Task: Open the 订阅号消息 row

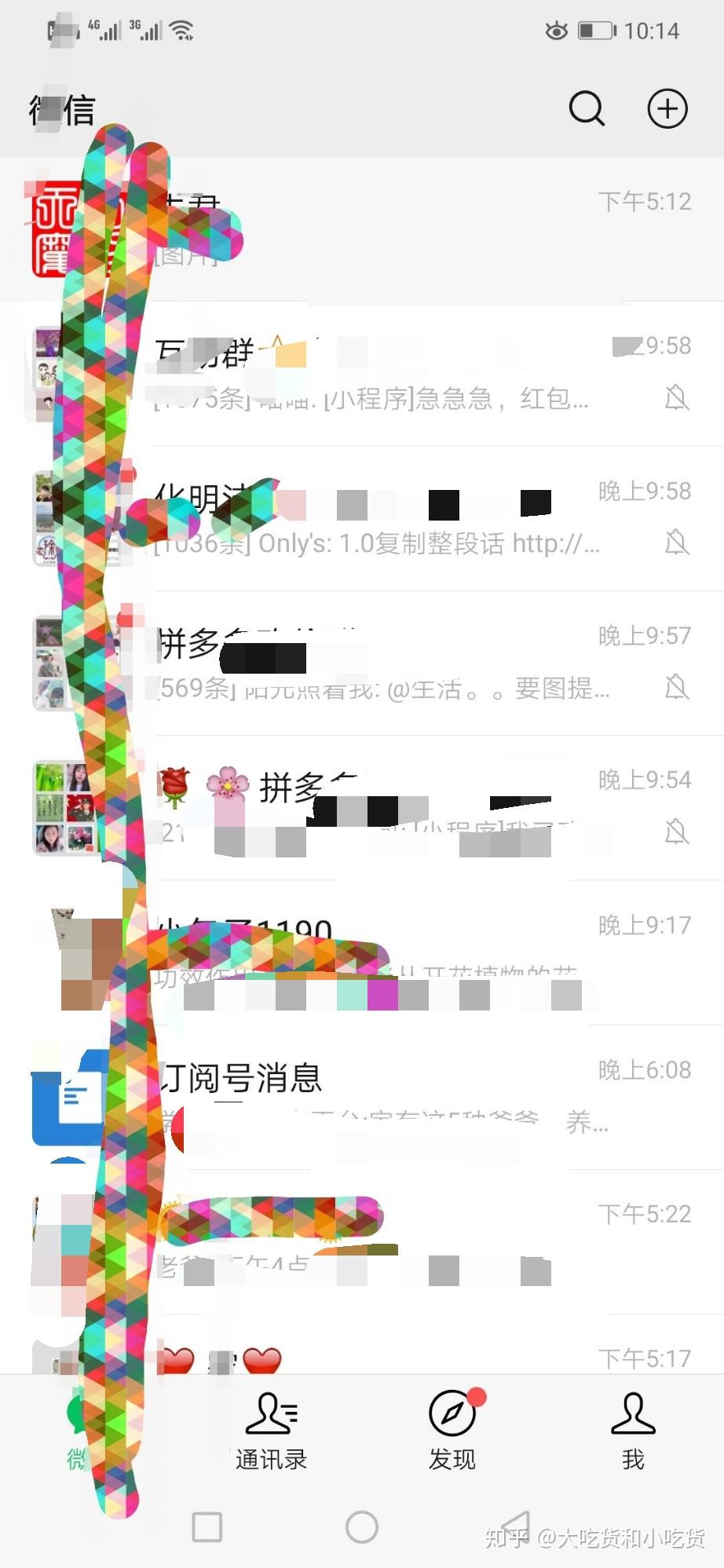Action: tap(362, 1098)
